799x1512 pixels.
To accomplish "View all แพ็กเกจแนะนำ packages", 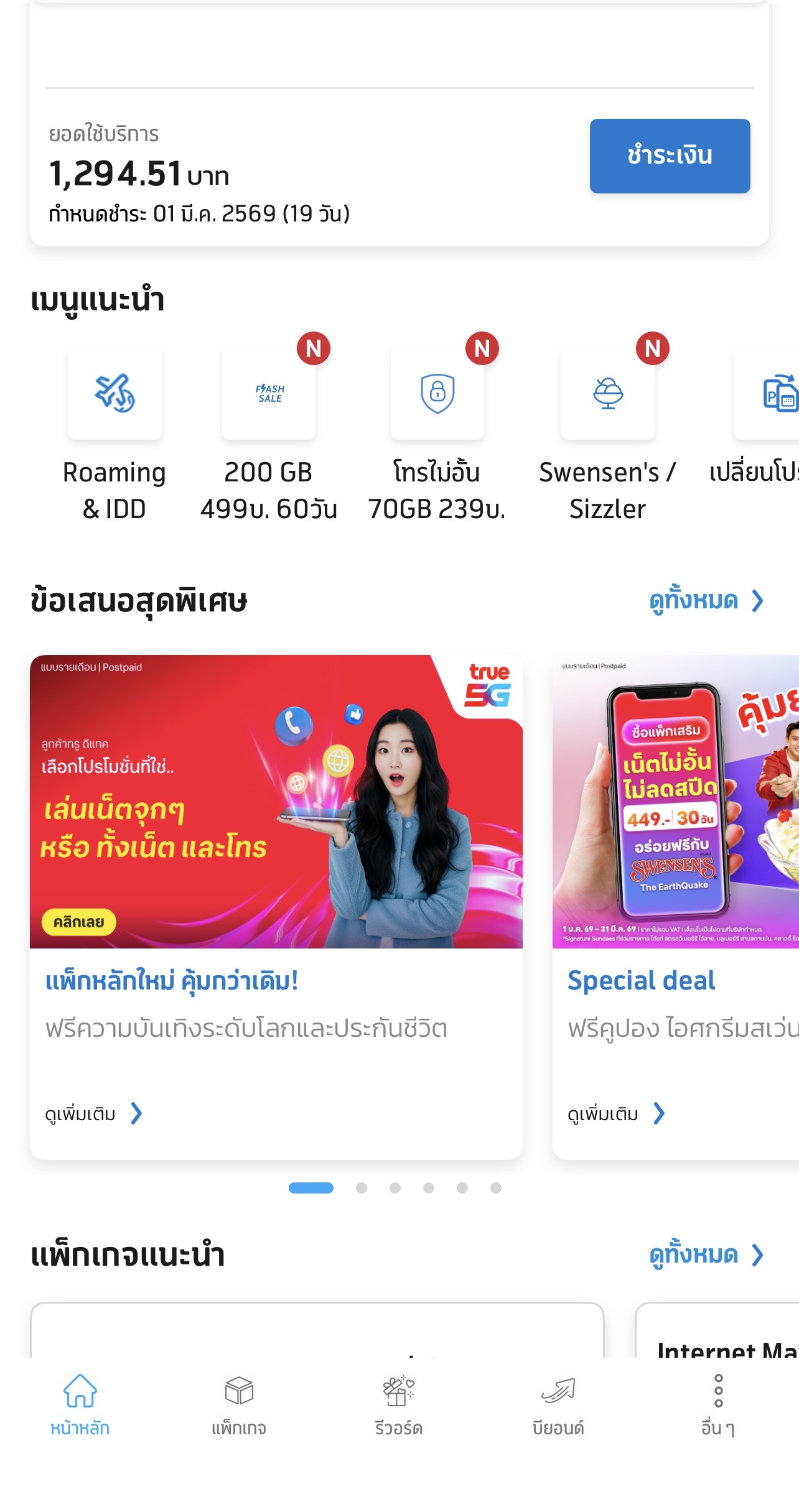I will click(706, 1255).
